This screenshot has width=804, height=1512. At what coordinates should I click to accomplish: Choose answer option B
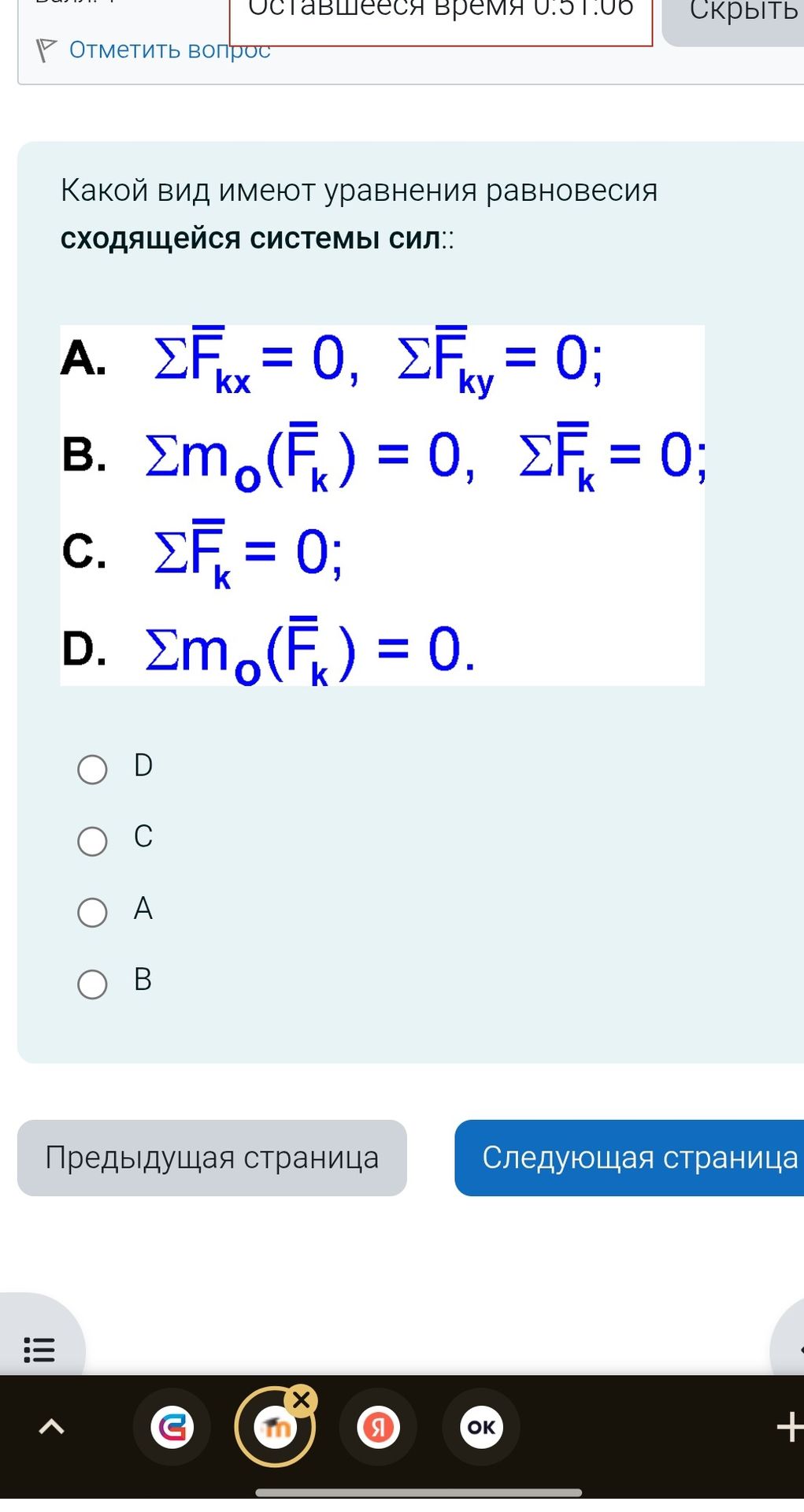92,984
